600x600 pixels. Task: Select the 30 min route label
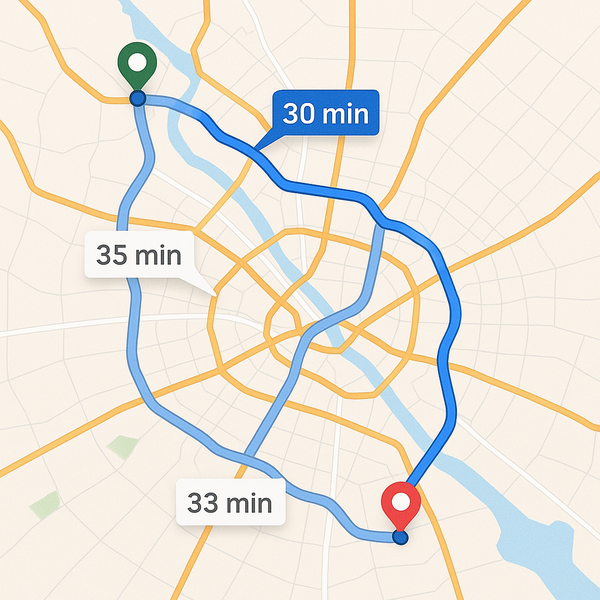[x=326, y=112]
